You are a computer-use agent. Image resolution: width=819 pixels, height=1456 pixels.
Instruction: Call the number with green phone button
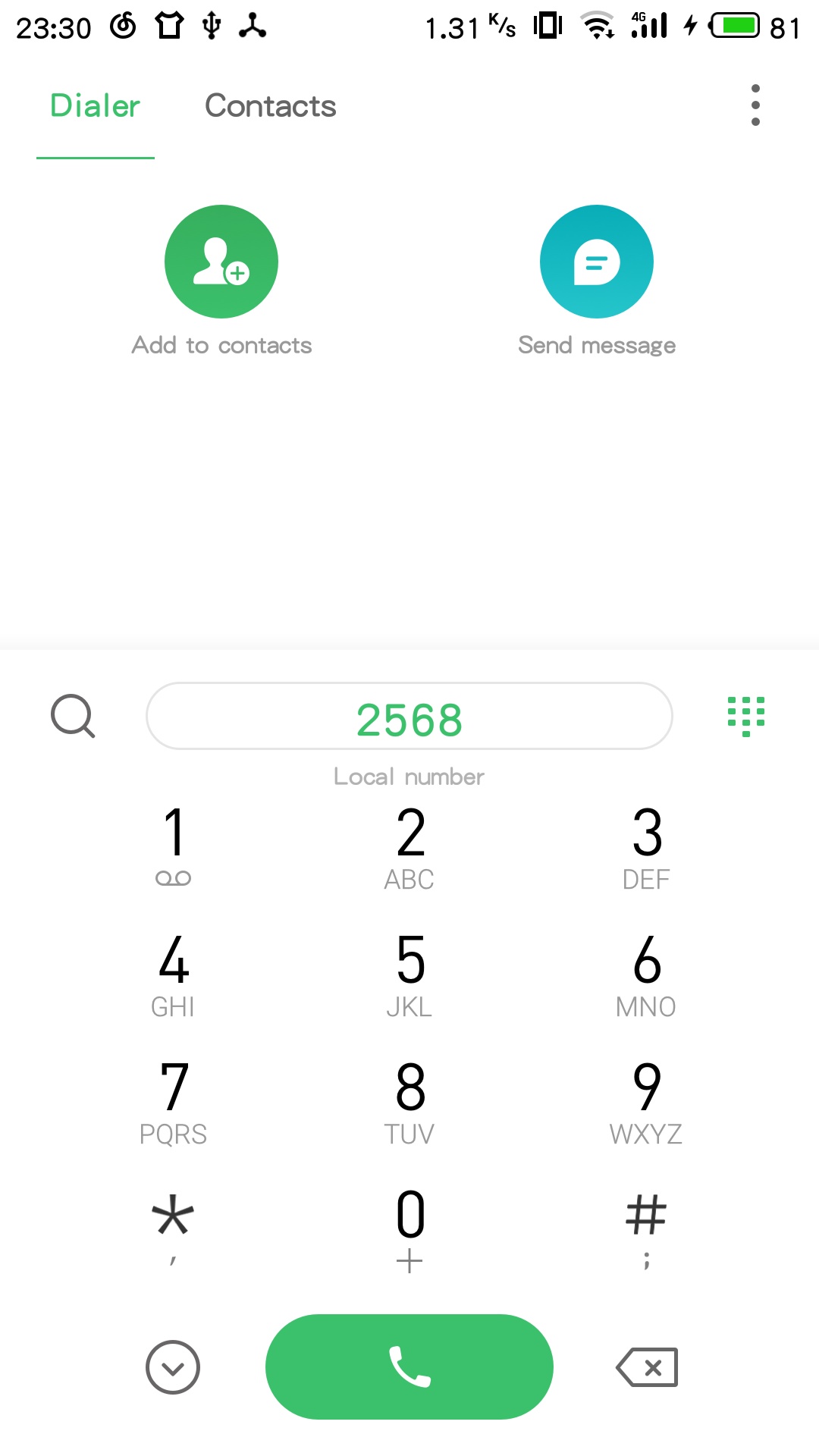pos(409,1367)
